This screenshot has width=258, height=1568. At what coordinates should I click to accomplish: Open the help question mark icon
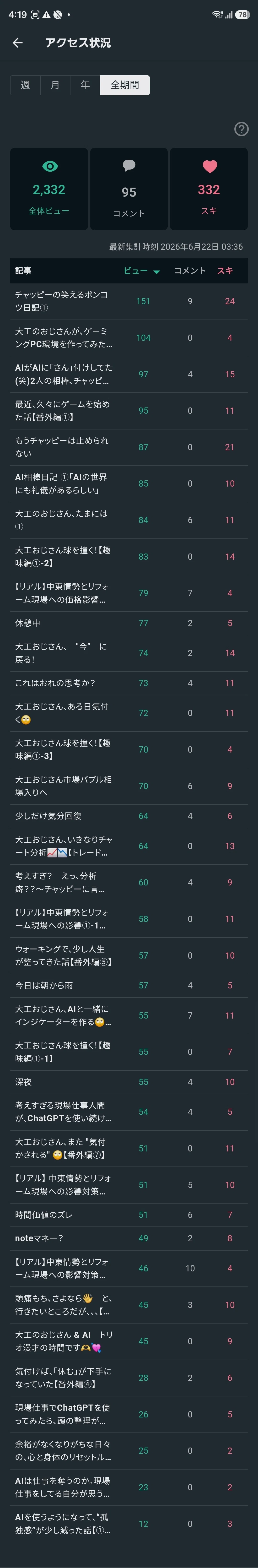point(241,129)
